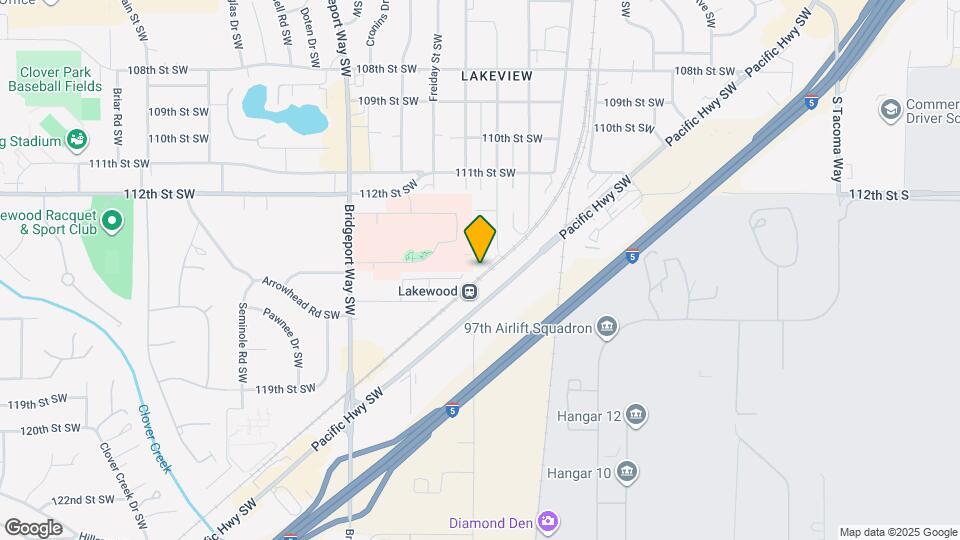Screen dimensions: 960x540
Task: Open the Commercial Driver School marker
Action: [x=889, y=107]
